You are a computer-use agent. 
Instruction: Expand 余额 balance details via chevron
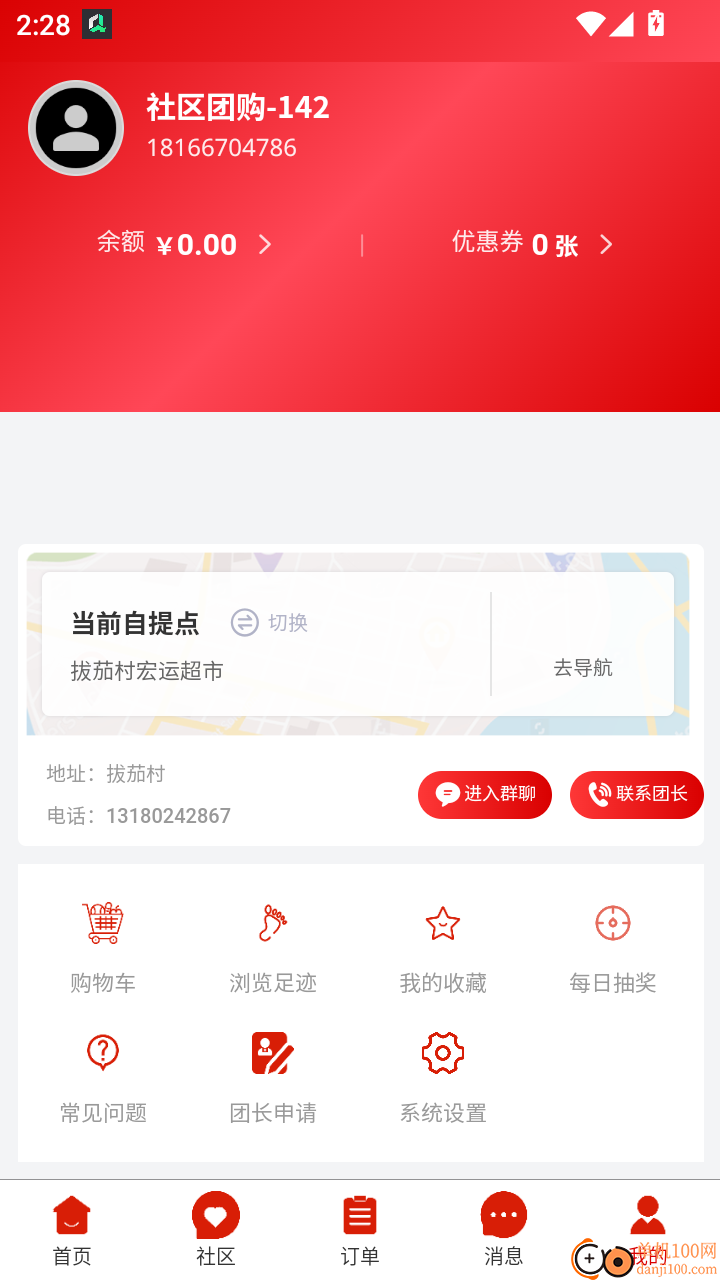point(265,243)
